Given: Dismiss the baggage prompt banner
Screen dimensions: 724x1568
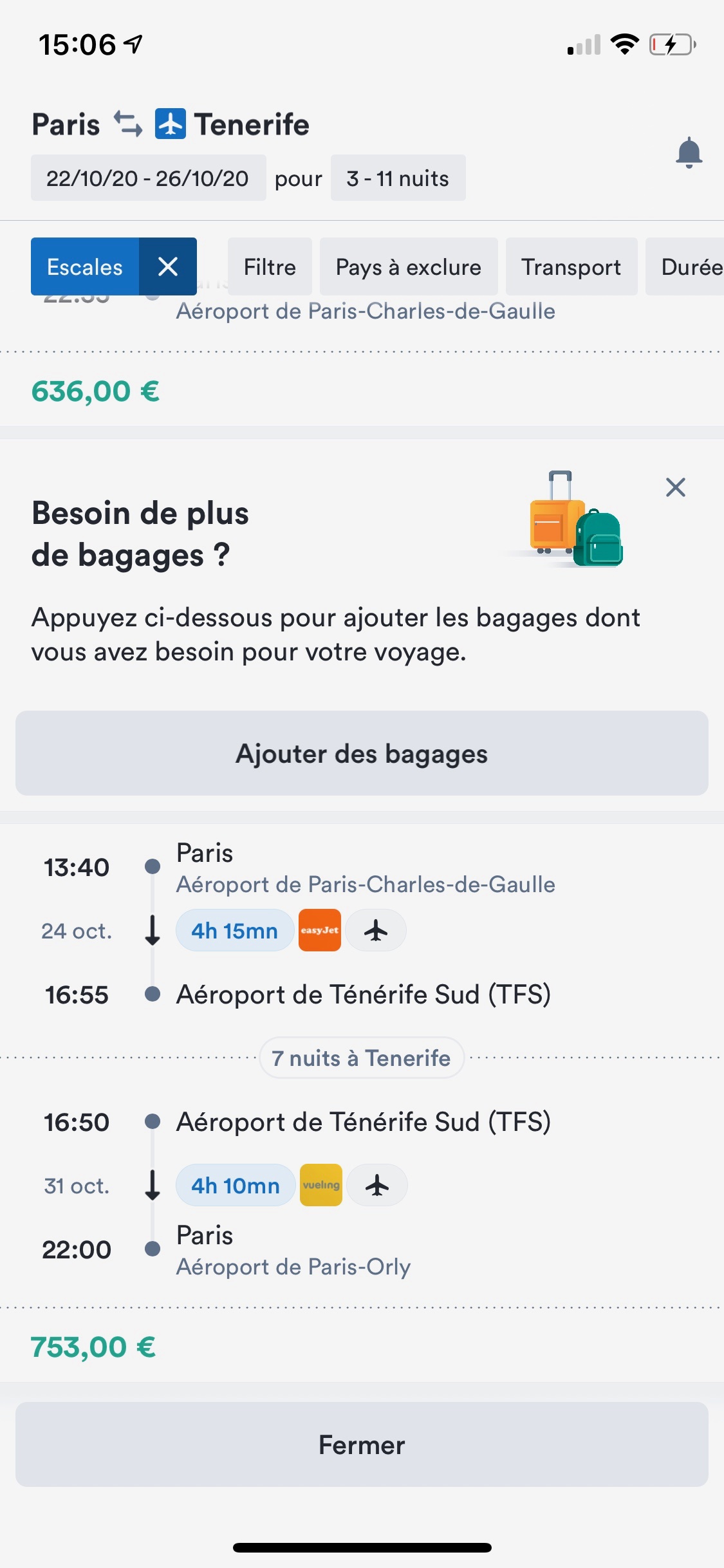Looking at the screenshot, I should (x=675, y=487).
